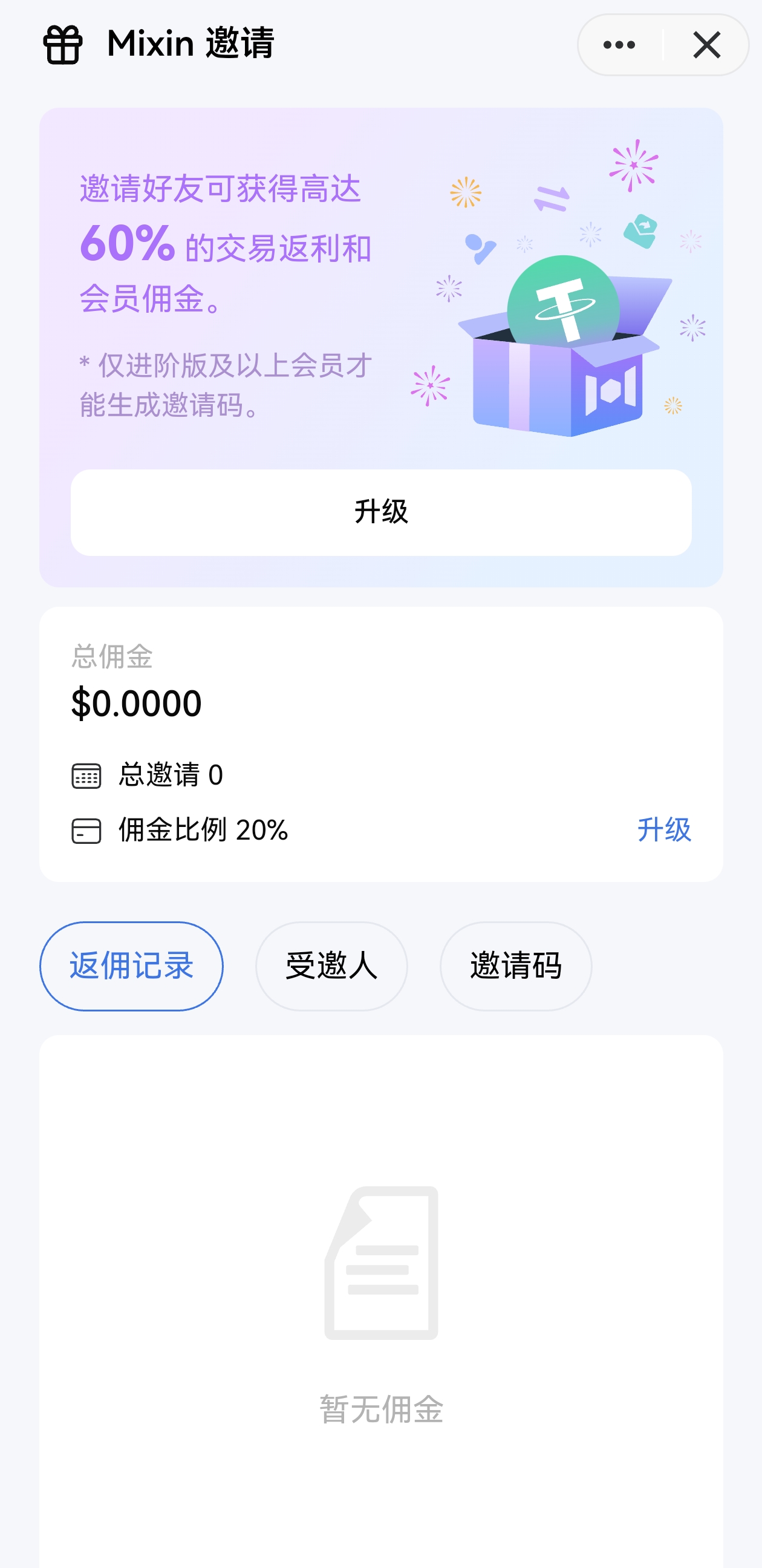Open the 邀请码 tab
Image resolution: width=762 pixels, height=1568 pixels.
pyautogui.click(x=515, y=966)
